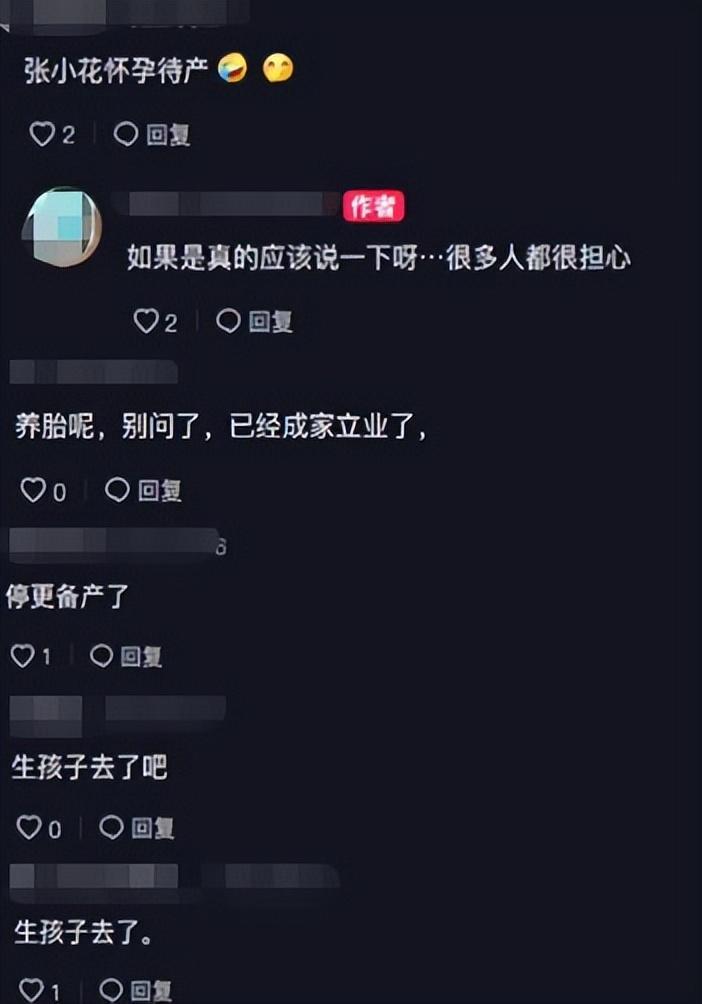Viewport: 702px width, 1004px height.
Task: Like the comment 养胎呢，别问了
Action: pyautogui.click(x=33, y=490)
